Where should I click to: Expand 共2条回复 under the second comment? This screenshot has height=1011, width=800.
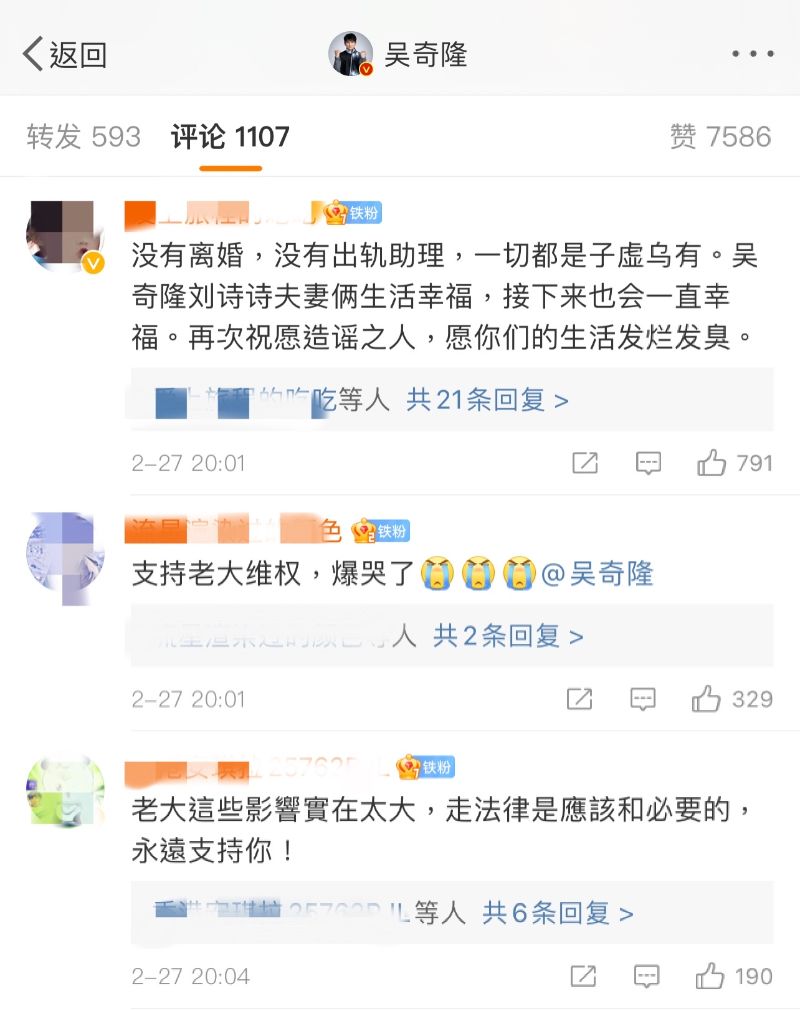coord(508,635)
